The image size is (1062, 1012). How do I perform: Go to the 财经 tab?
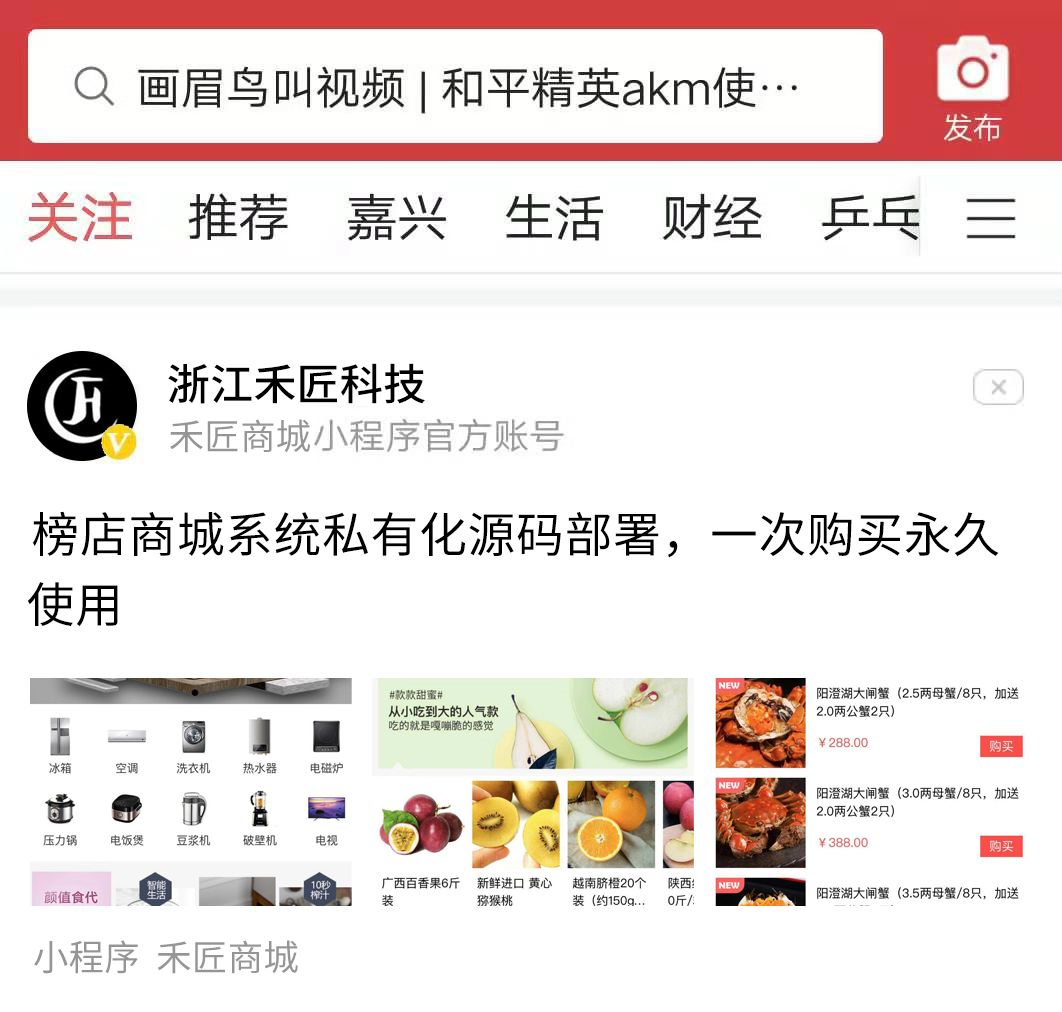pos(712,218)
